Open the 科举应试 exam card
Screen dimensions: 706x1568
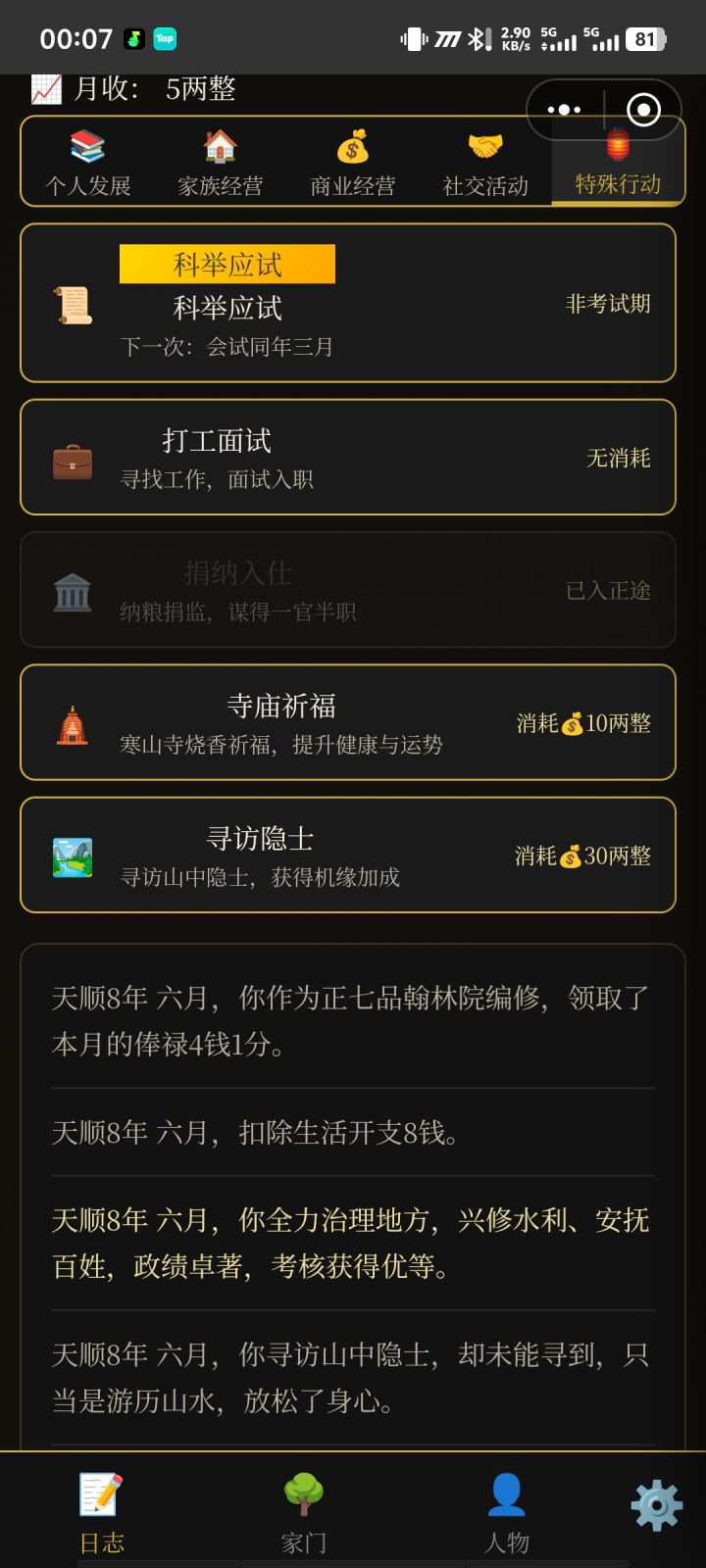pos(348,303)
